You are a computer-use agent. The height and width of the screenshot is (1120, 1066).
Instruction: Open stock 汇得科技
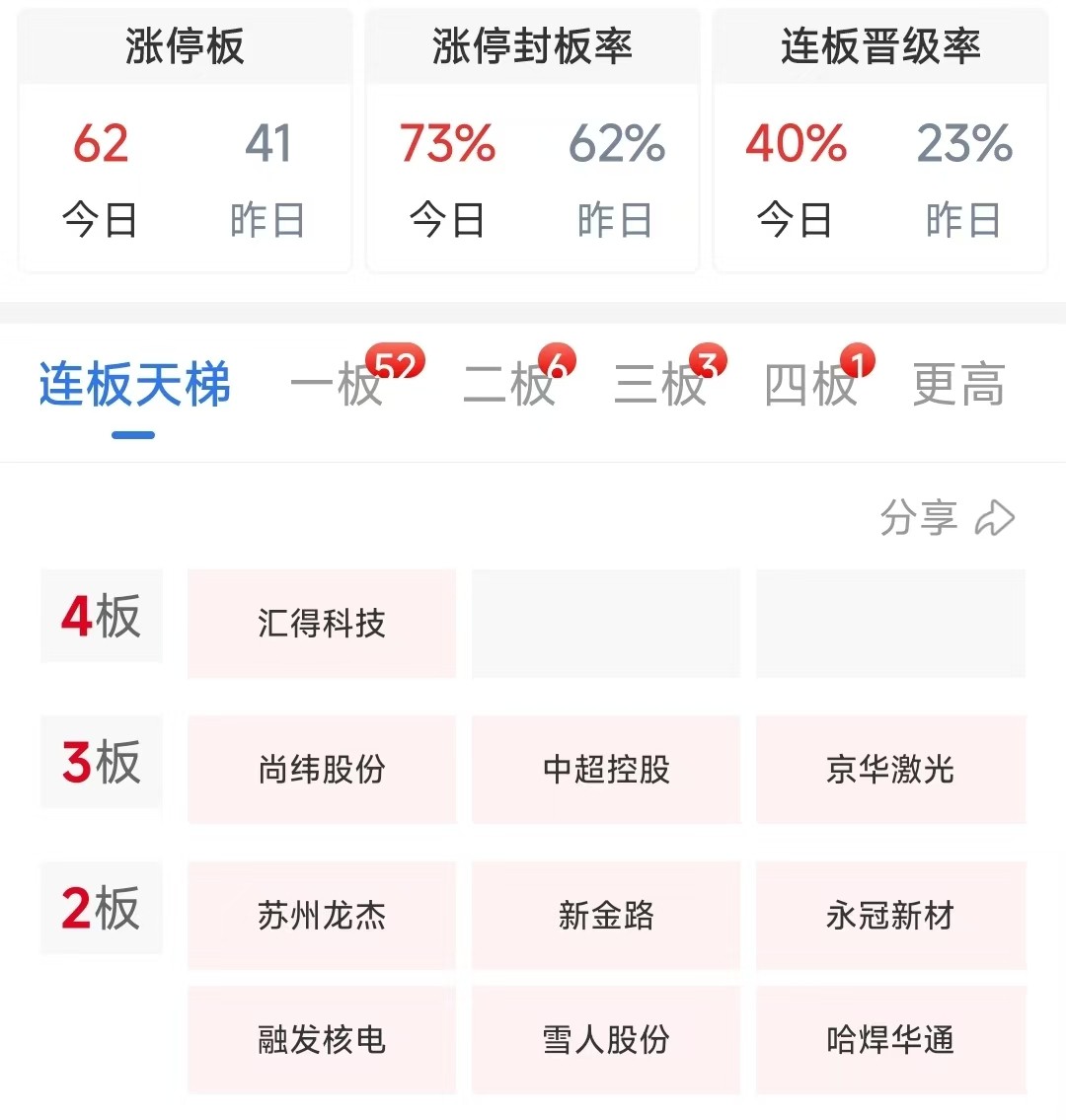pos(322,624)
